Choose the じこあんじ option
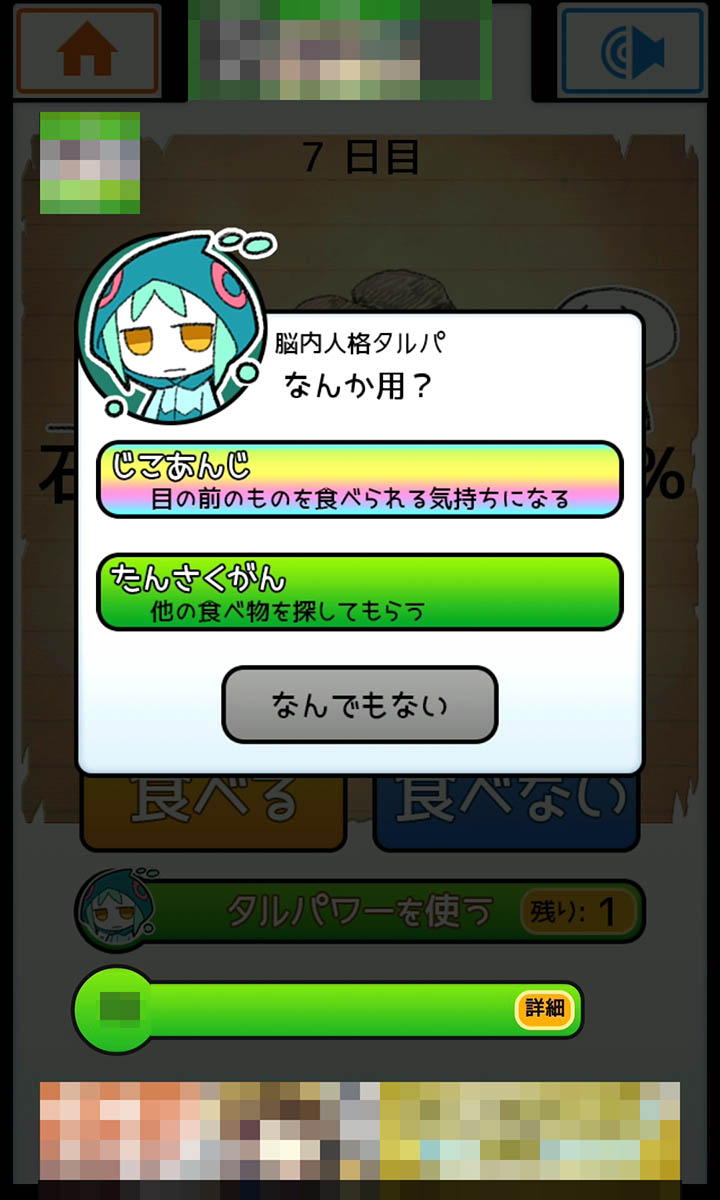The height and width of the screenshot is (1200, 720). coord(359,480)
